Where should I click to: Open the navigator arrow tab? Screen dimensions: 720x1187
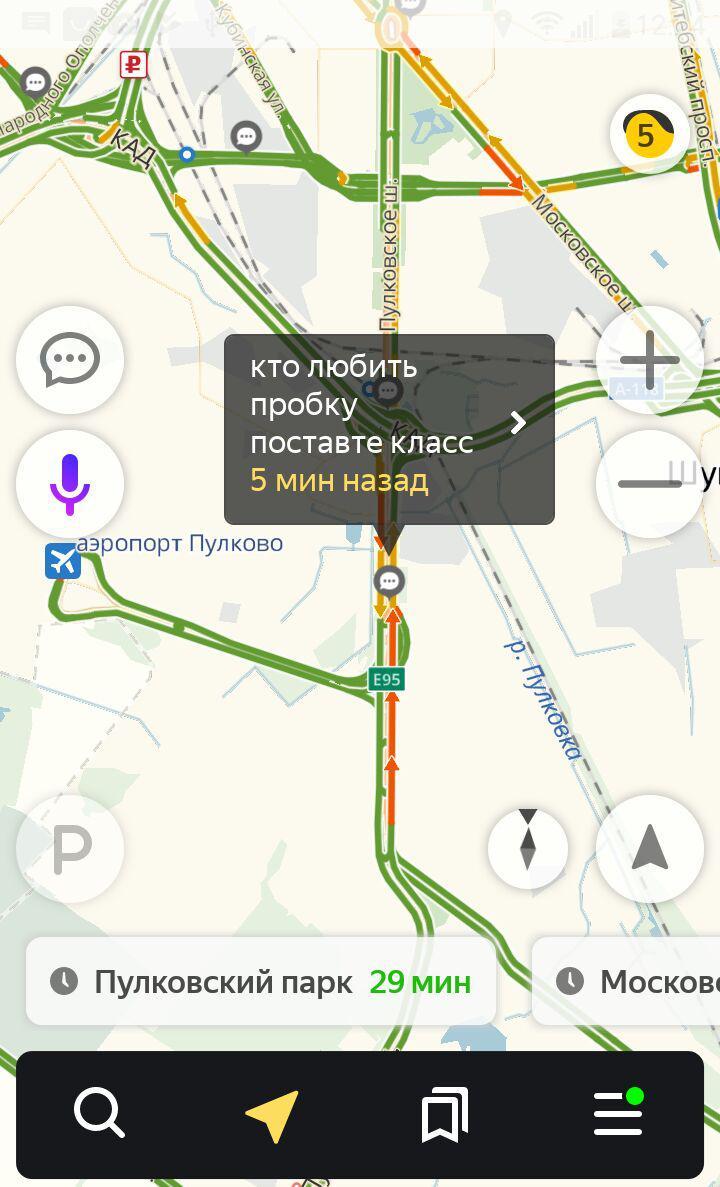pos(271,1114)
